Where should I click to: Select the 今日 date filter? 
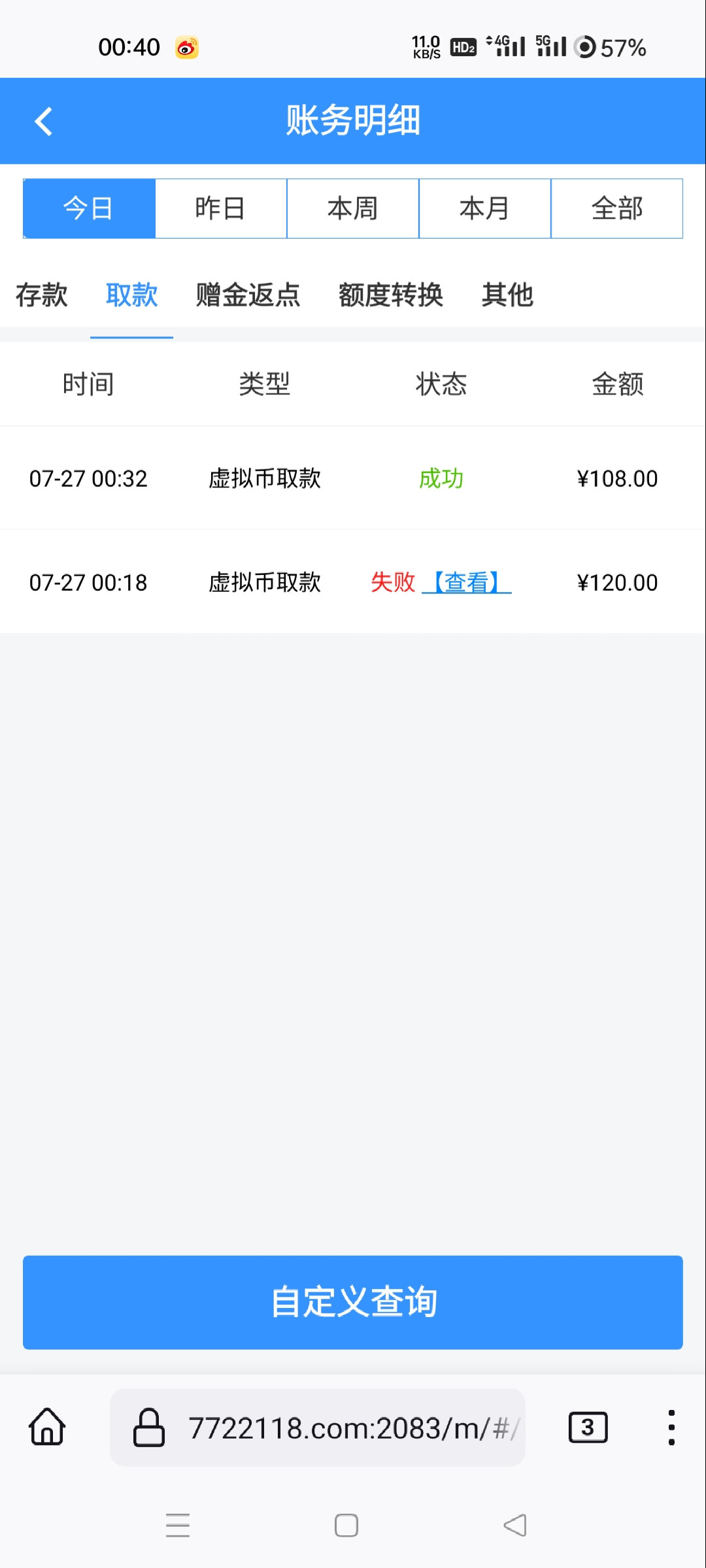(x=89, y=208)
